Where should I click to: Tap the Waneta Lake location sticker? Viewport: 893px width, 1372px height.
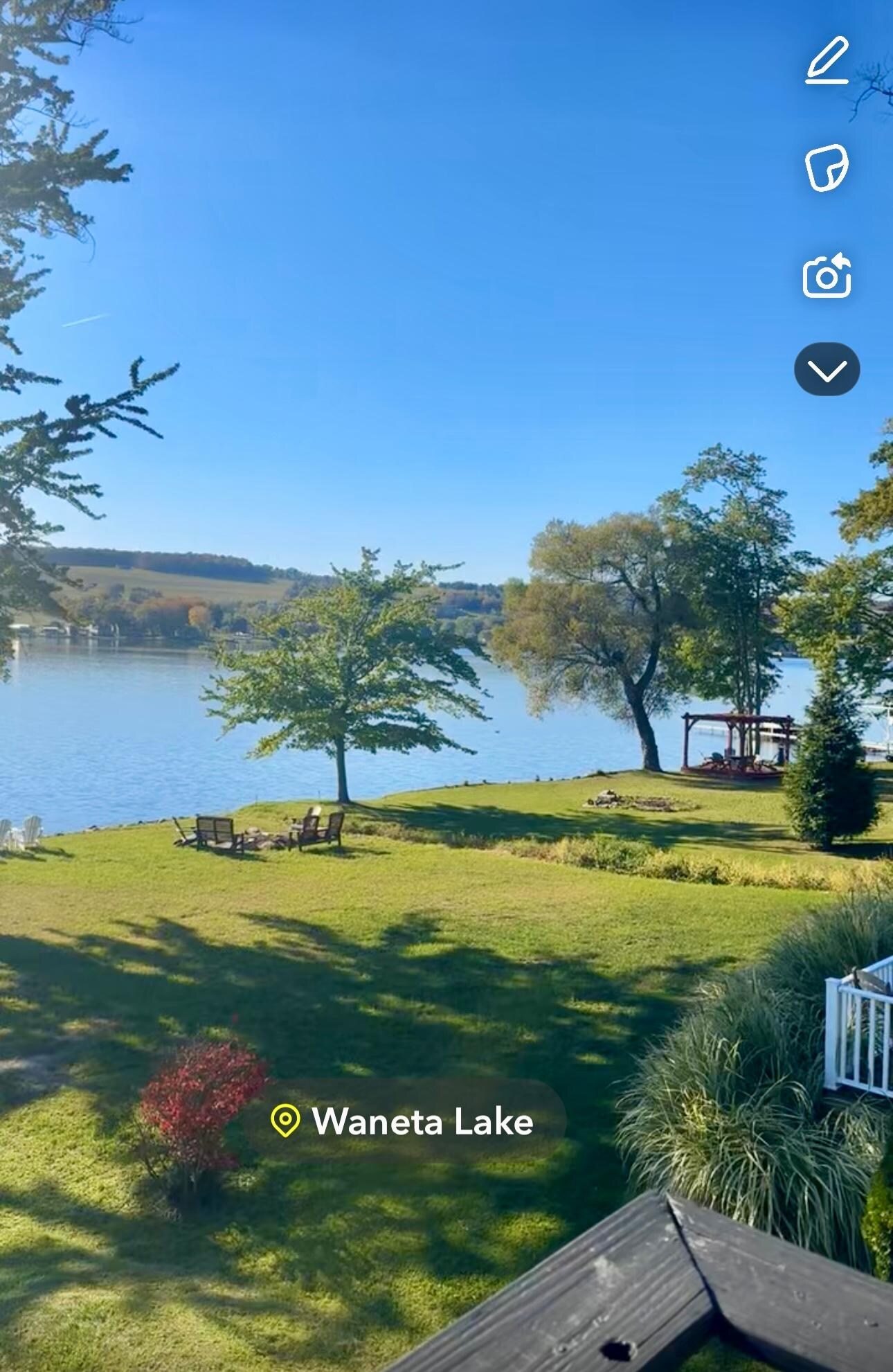click(403, 1120)
